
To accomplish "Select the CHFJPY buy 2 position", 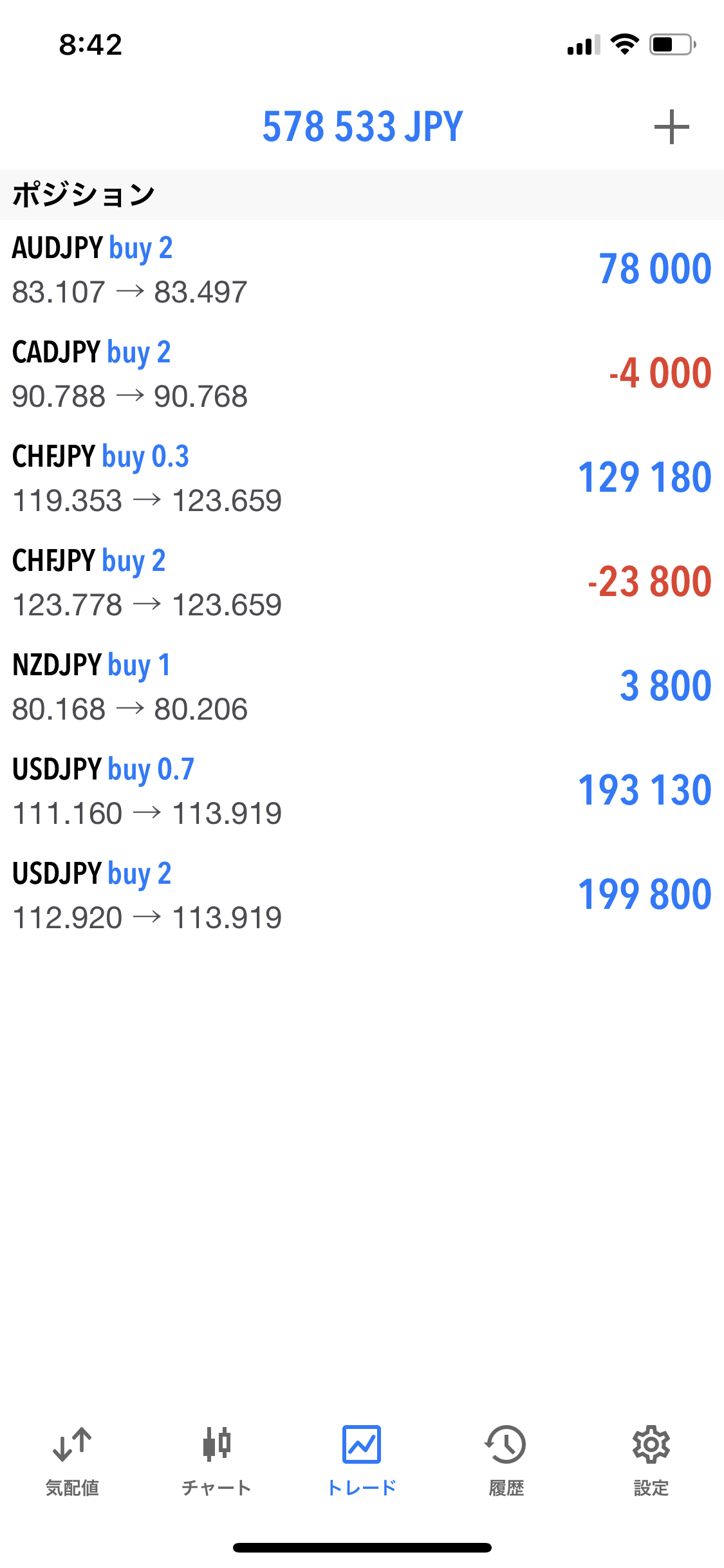I will pos(360,583).
